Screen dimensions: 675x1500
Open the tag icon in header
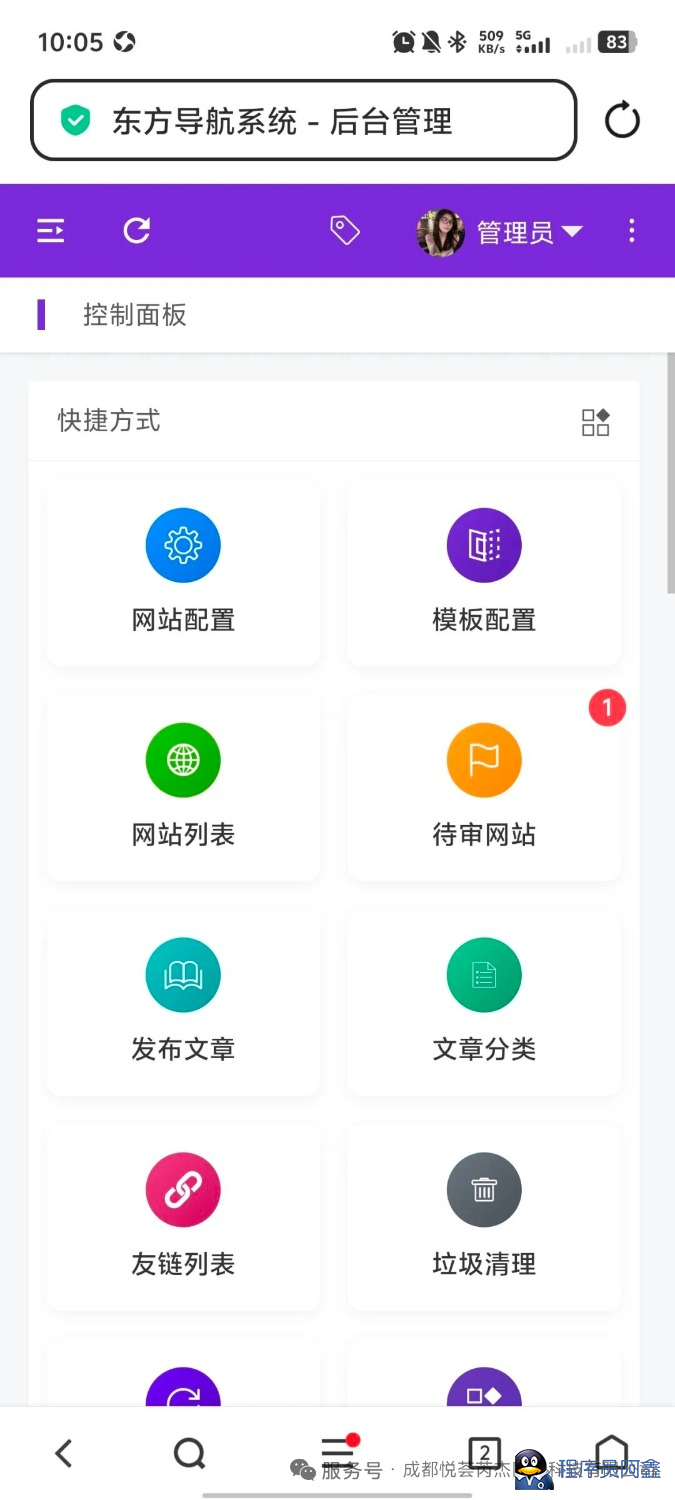(345, 231)
